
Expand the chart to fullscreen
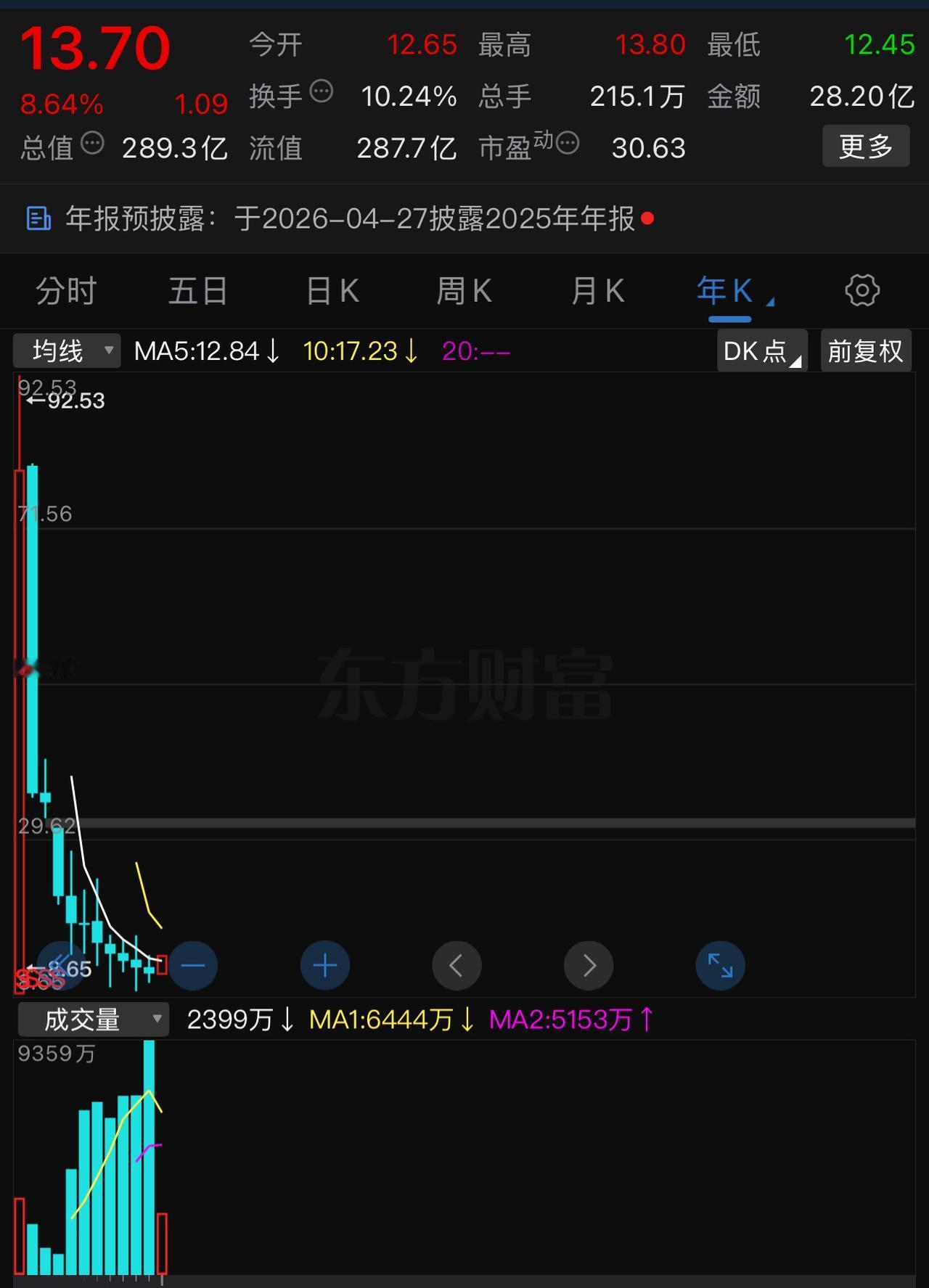[720, 965]
